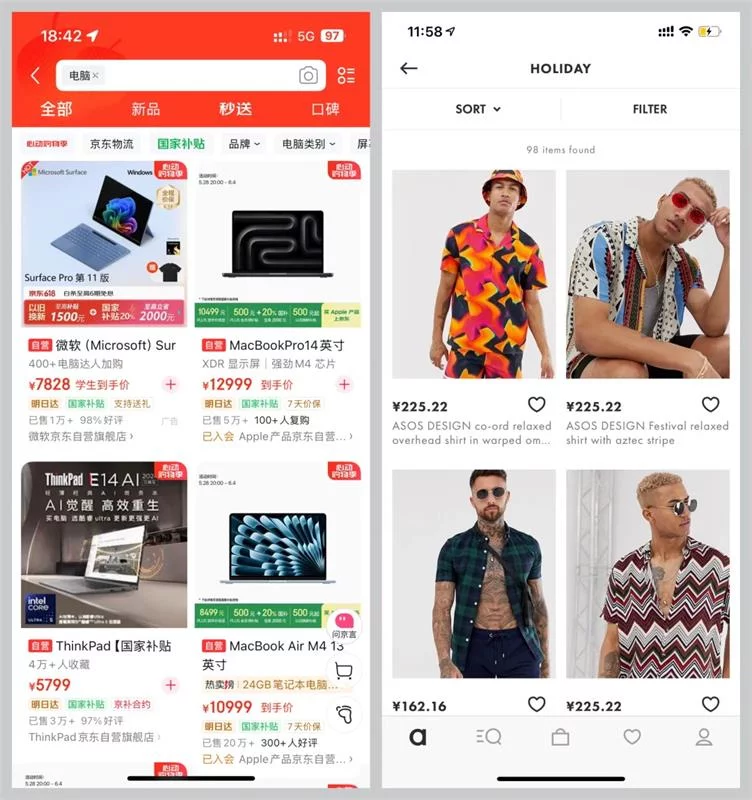The width and height of the screenshot is (752, 800).
Task: Open saved items via the heart nav icon
Action: (x=632, y=737)
